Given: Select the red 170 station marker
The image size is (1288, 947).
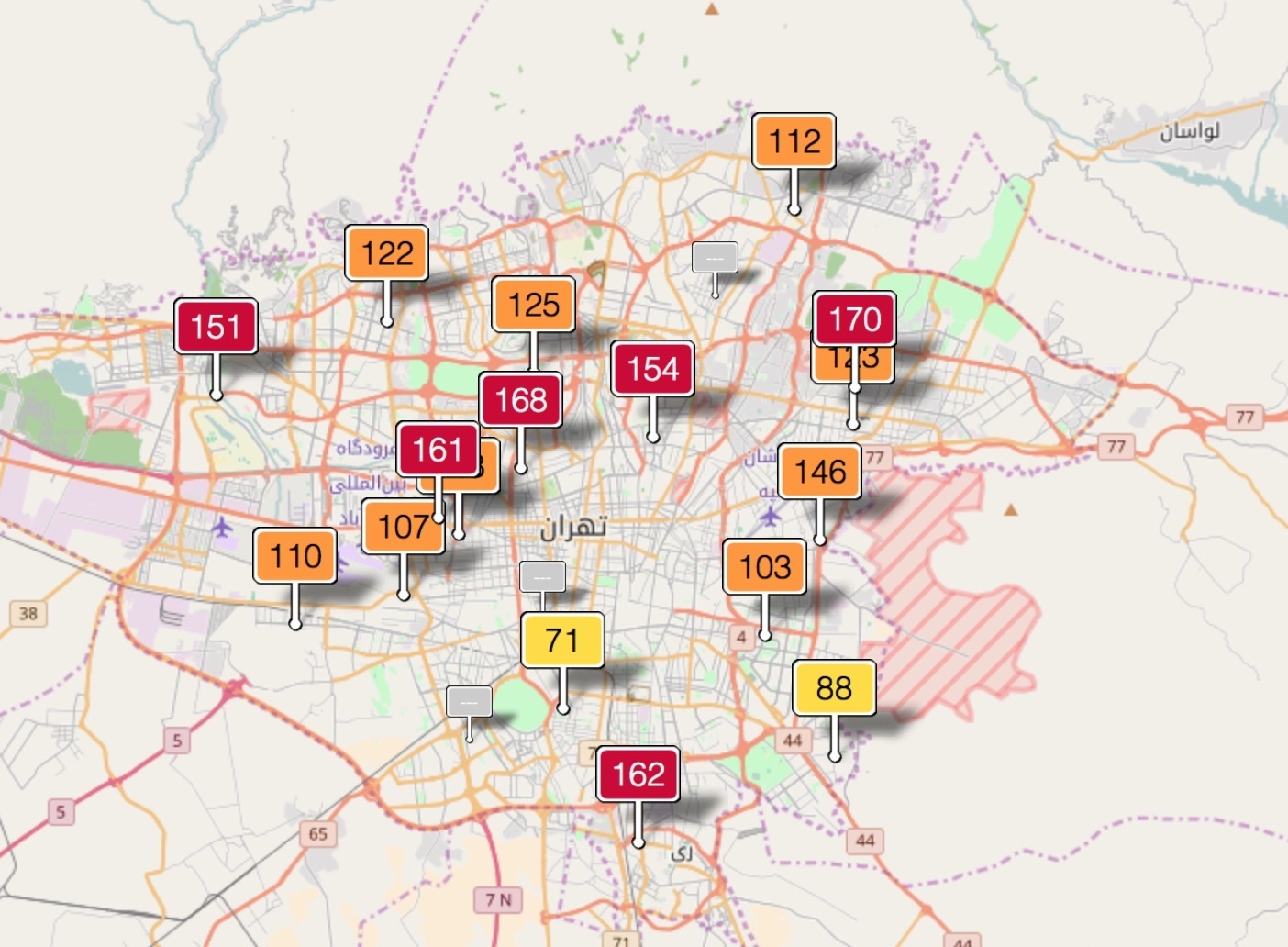Looking at the screenshot, I should 854,318.
